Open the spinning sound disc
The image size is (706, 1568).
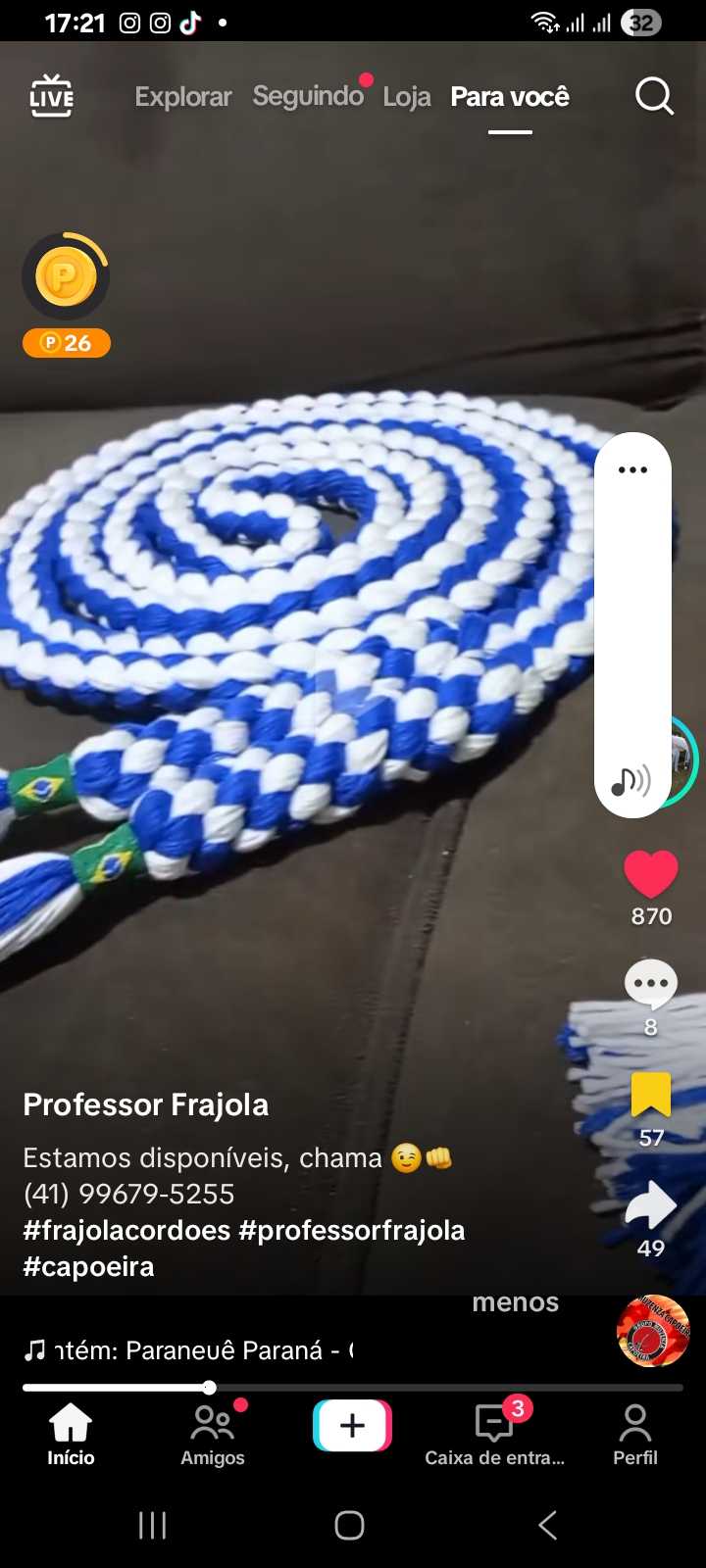click(653, 1331)
